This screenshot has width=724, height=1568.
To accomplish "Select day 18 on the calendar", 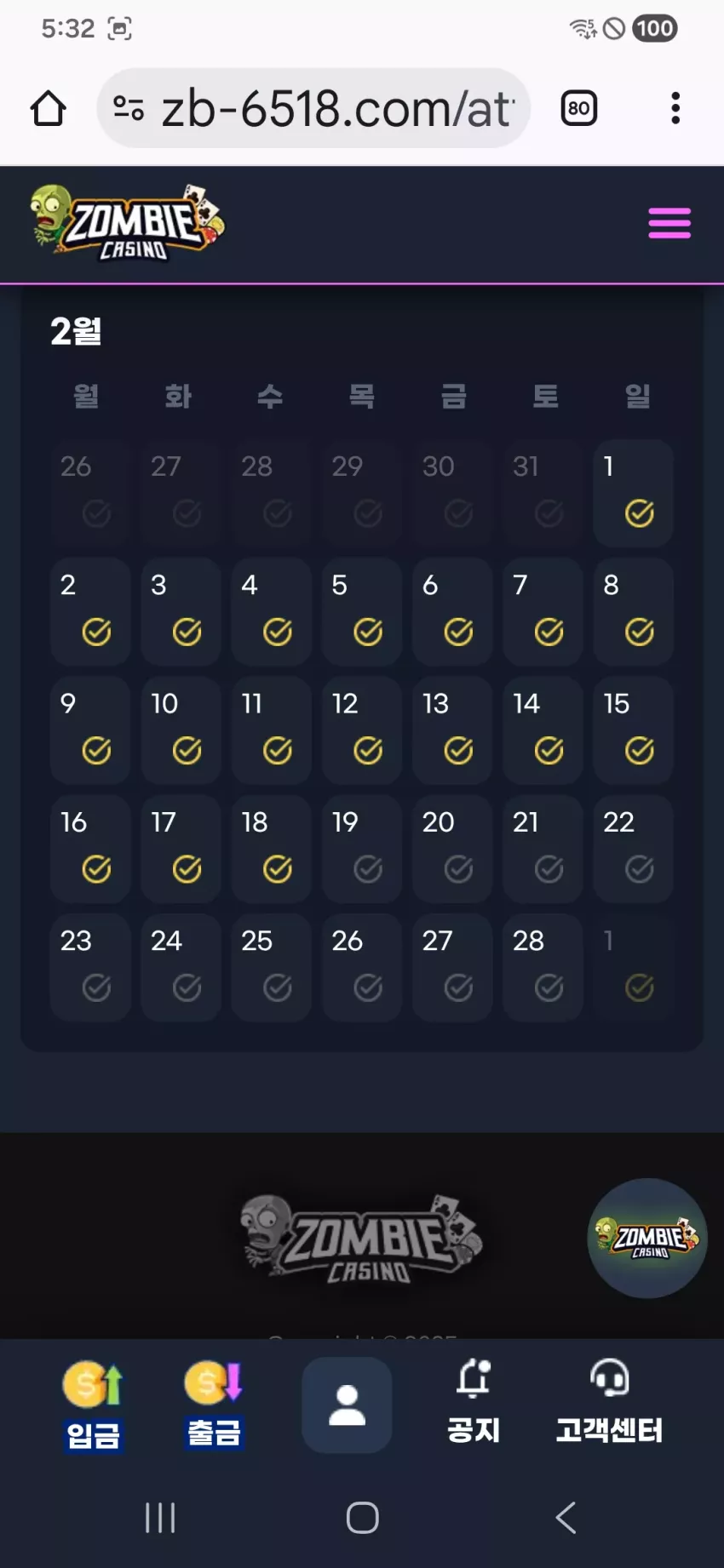I will (272, 849).
